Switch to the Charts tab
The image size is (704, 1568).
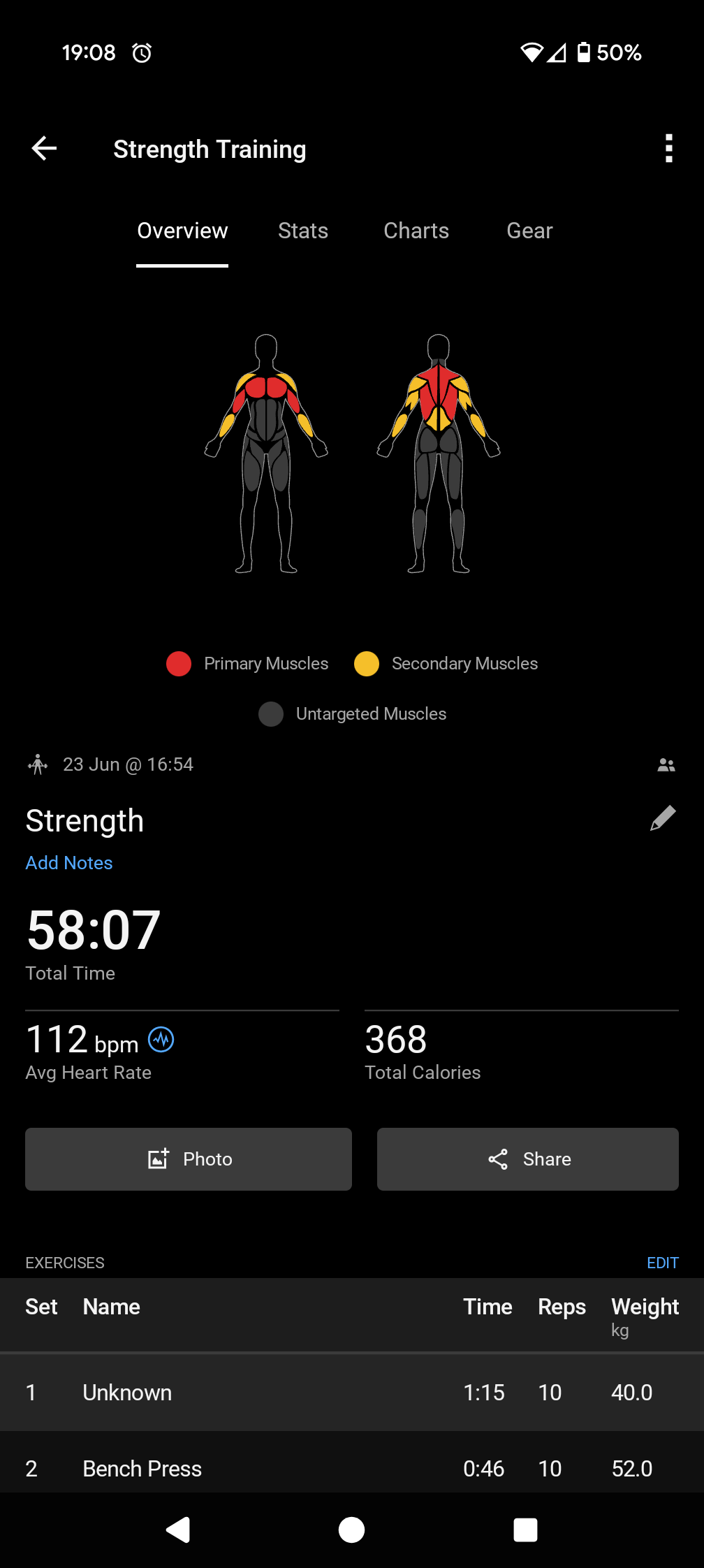pyautogui.click(x=416, y=231)
